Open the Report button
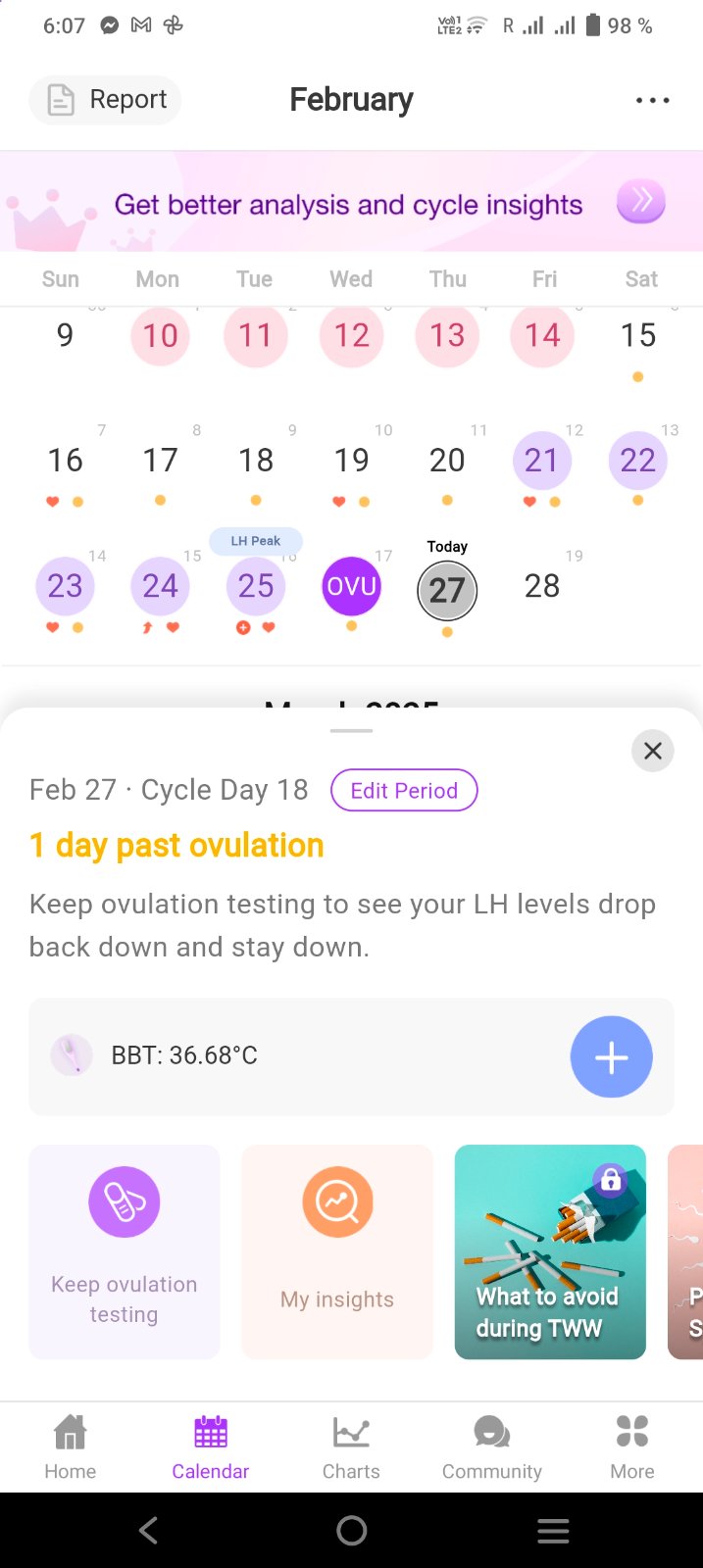 tap(106, 100)
